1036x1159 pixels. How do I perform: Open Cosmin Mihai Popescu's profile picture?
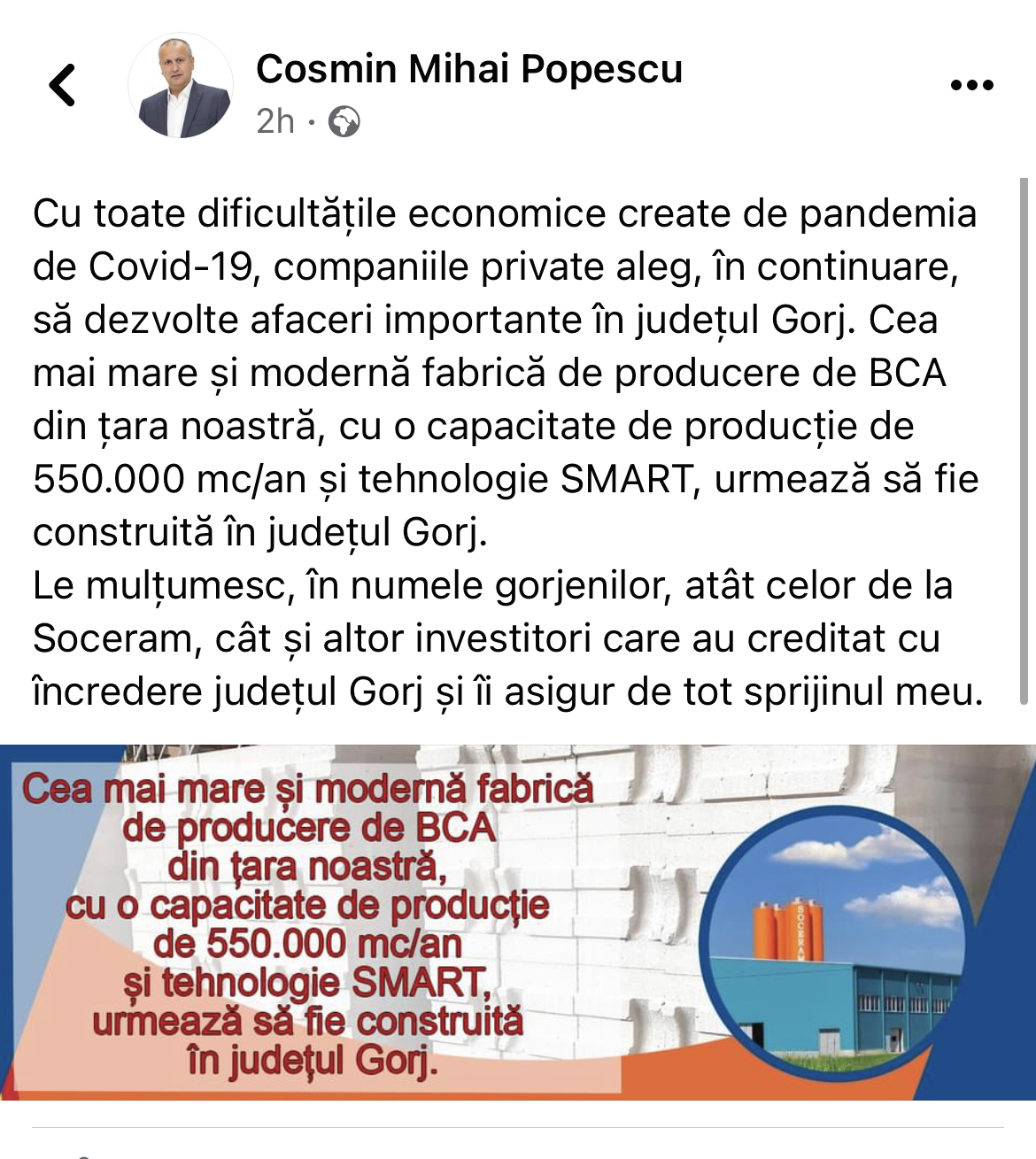[181, 86]
